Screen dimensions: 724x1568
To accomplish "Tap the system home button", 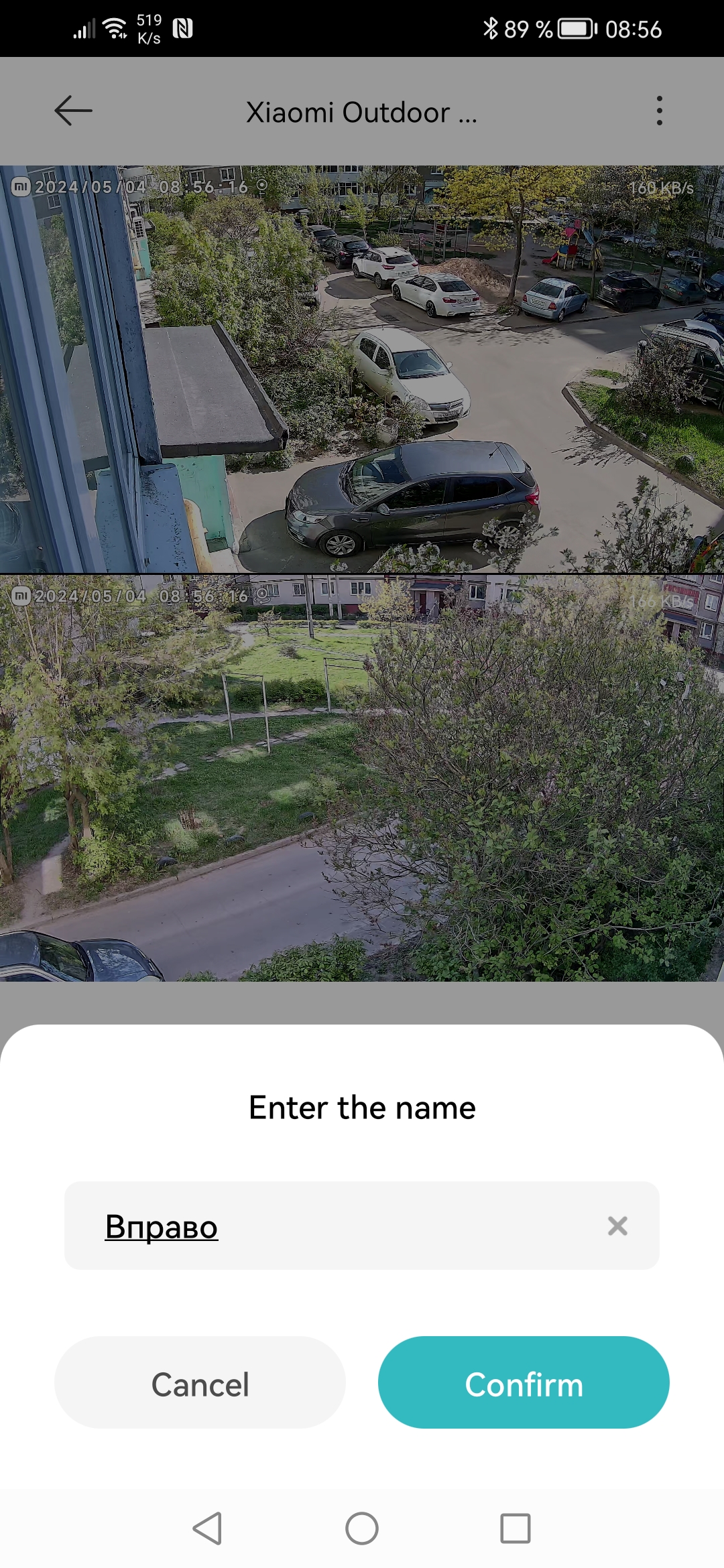I will 362,1528.
